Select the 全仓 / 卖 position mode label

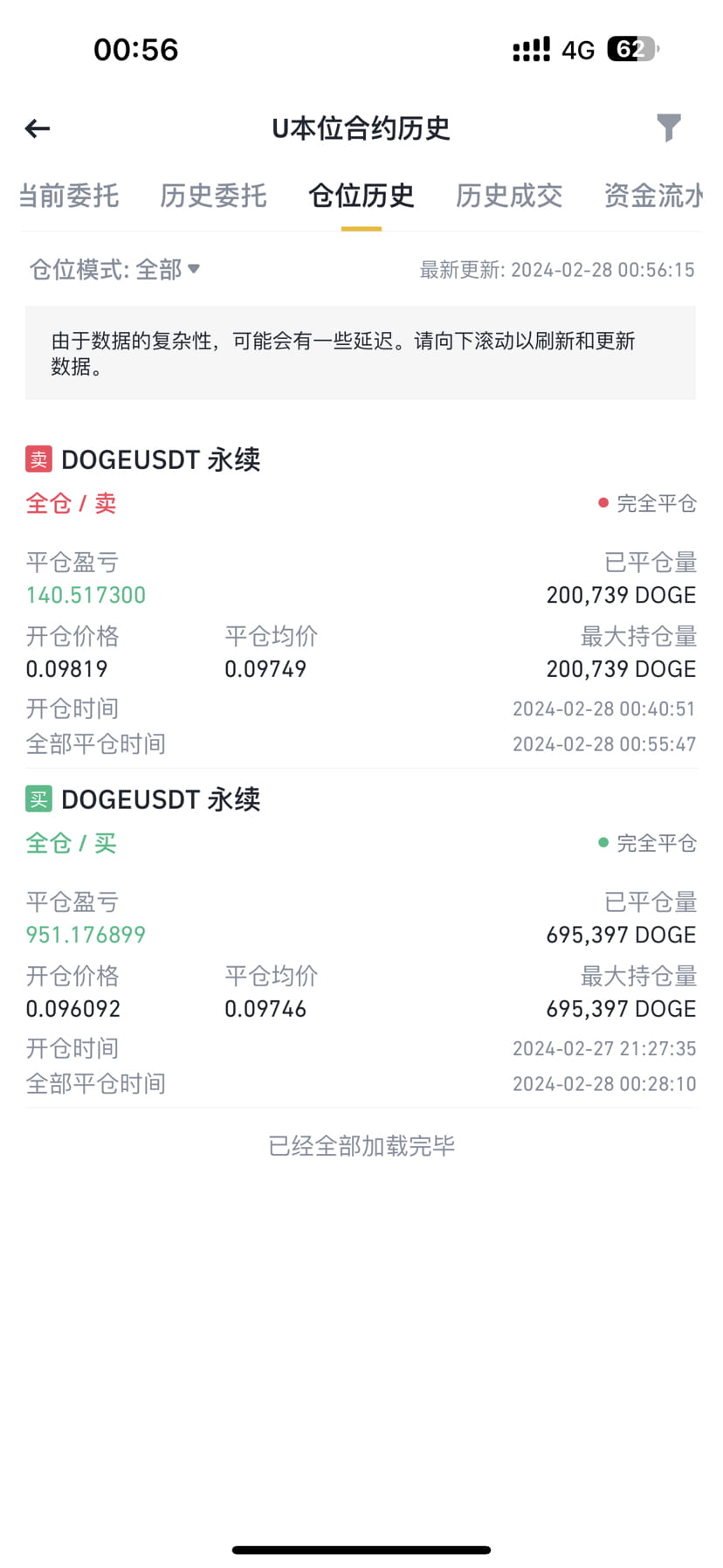point(71,503)
